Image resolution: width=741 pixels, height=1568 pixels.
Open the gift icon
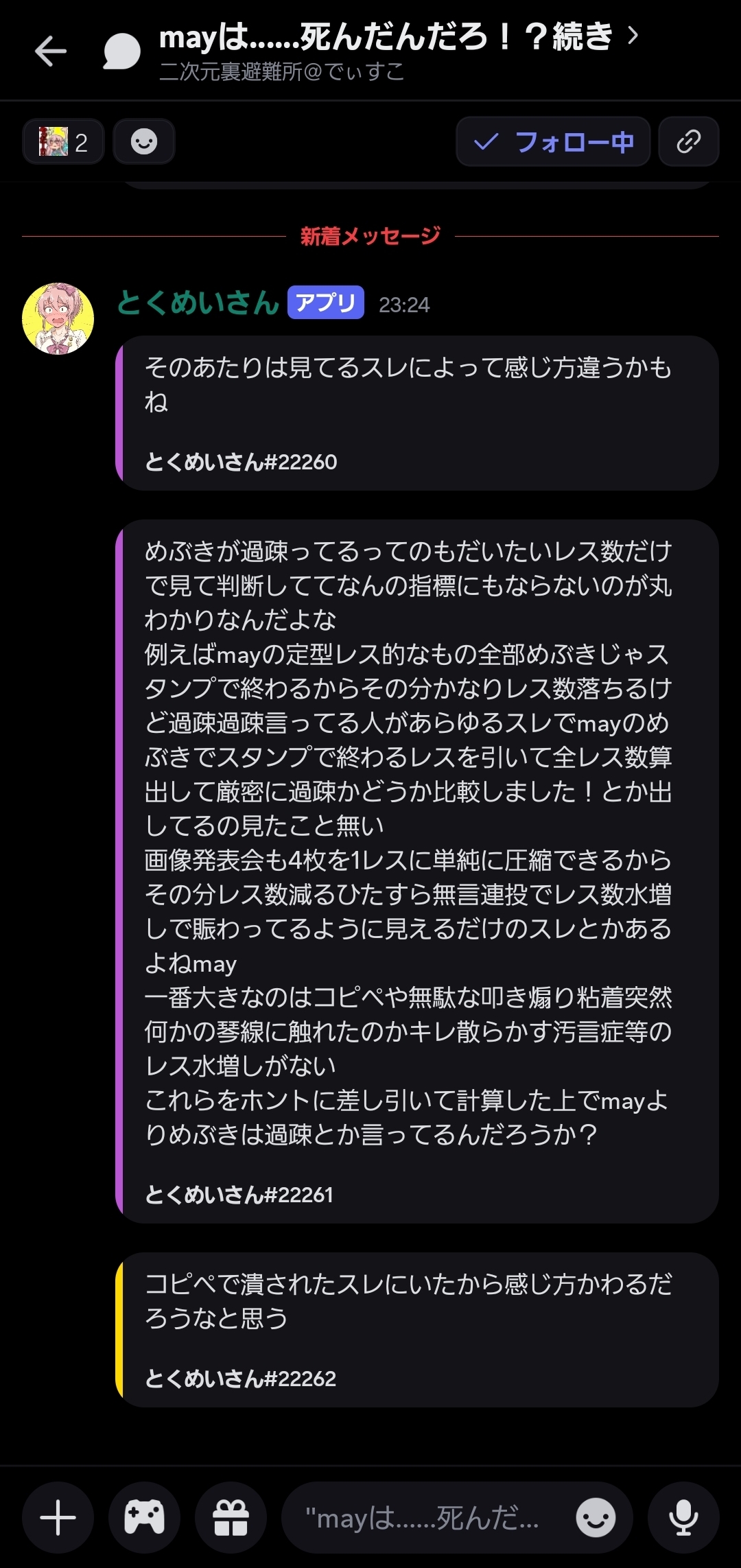(x=231, y=1517)
